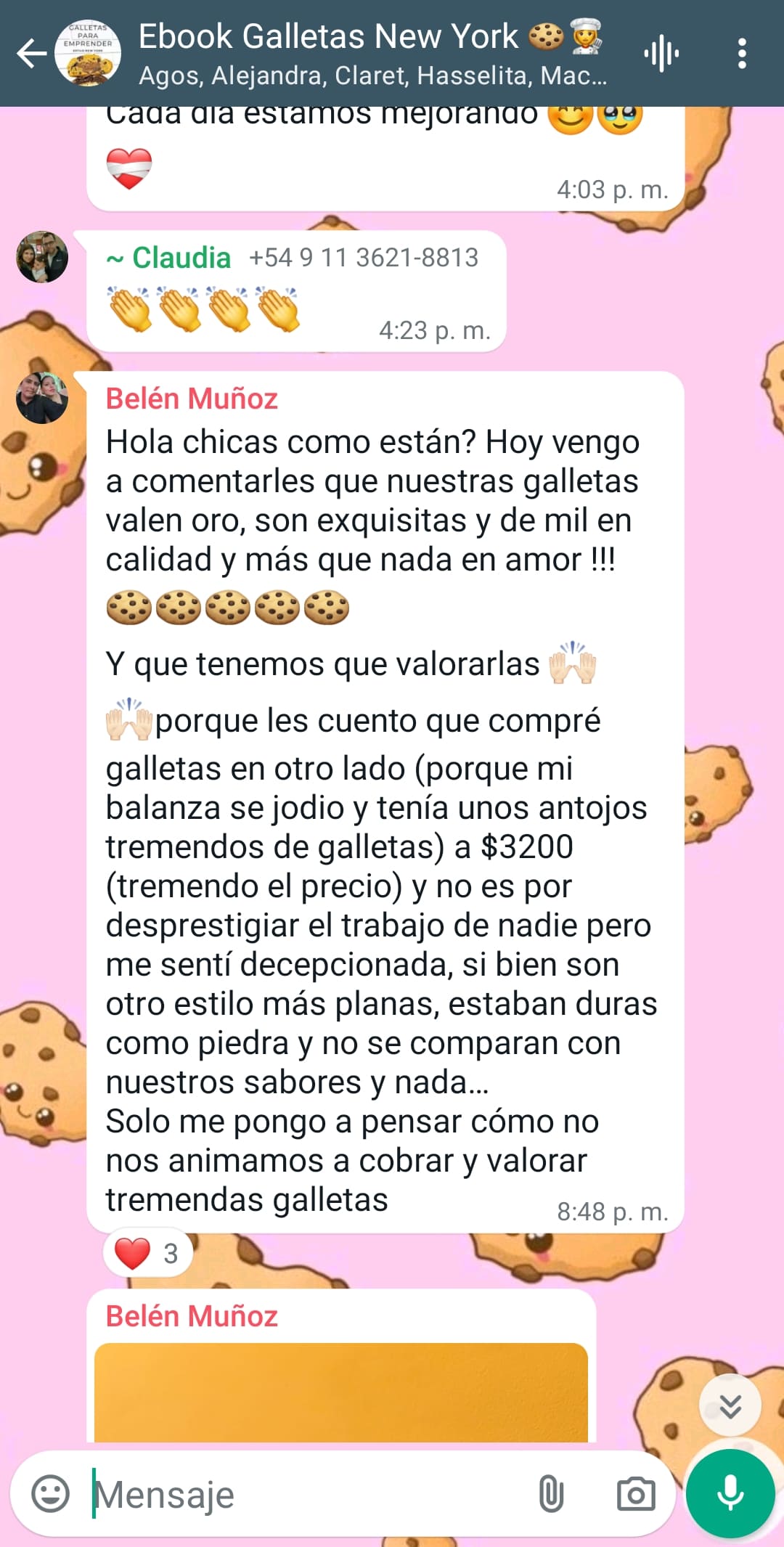Go back to the chats list

point(30,54)
